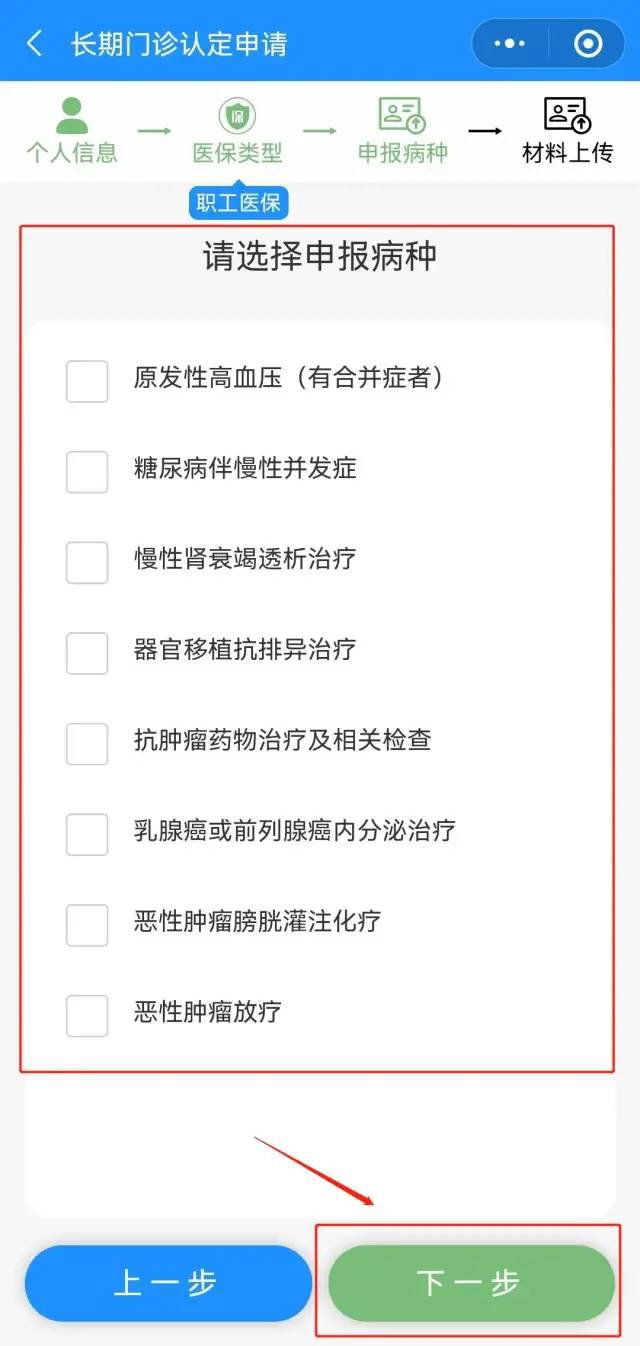This screenshot has width=640, height=1346.
Task: Go back from 长期门诊认定申请
Action: (x=35, y=44)
